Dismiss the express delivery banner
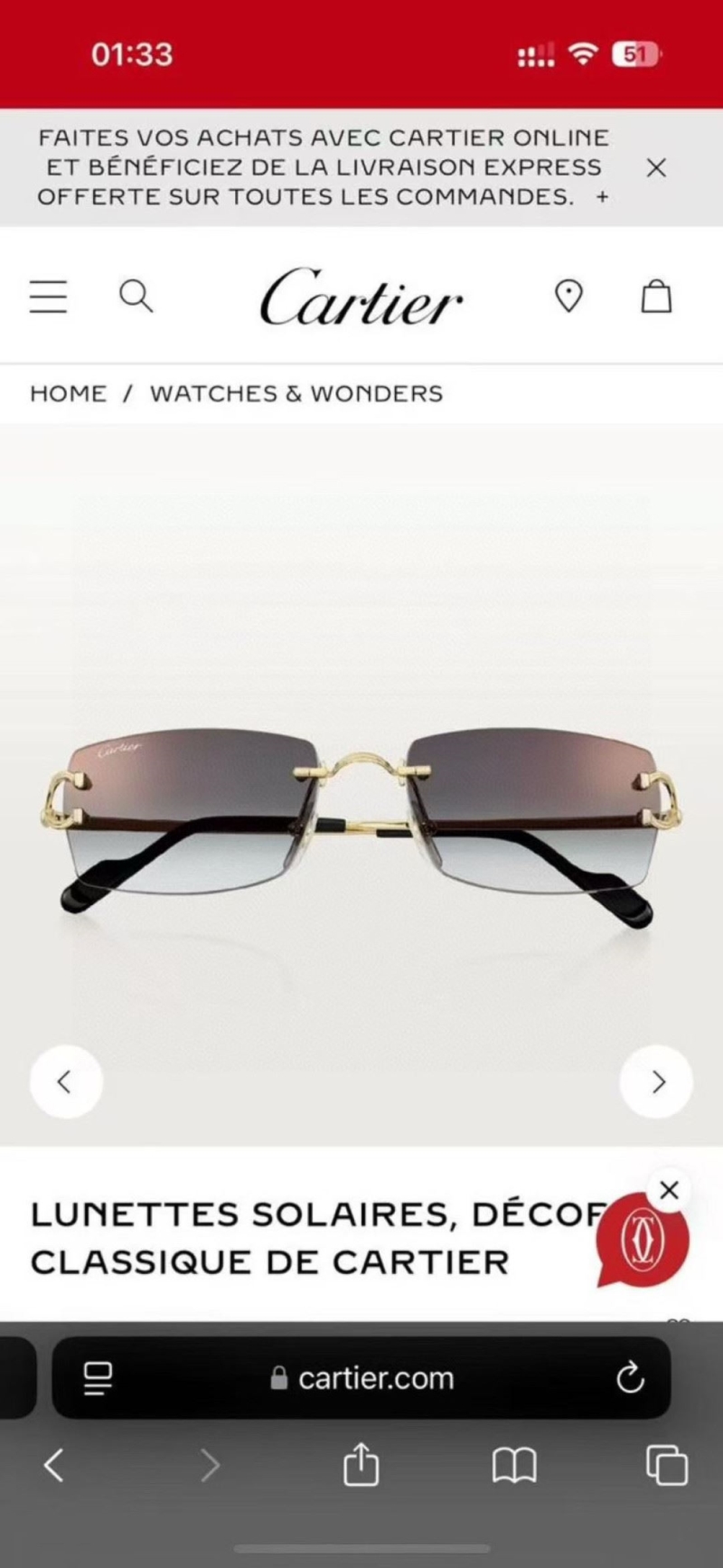The image size is (723, 1568). [x=656, y=167]
